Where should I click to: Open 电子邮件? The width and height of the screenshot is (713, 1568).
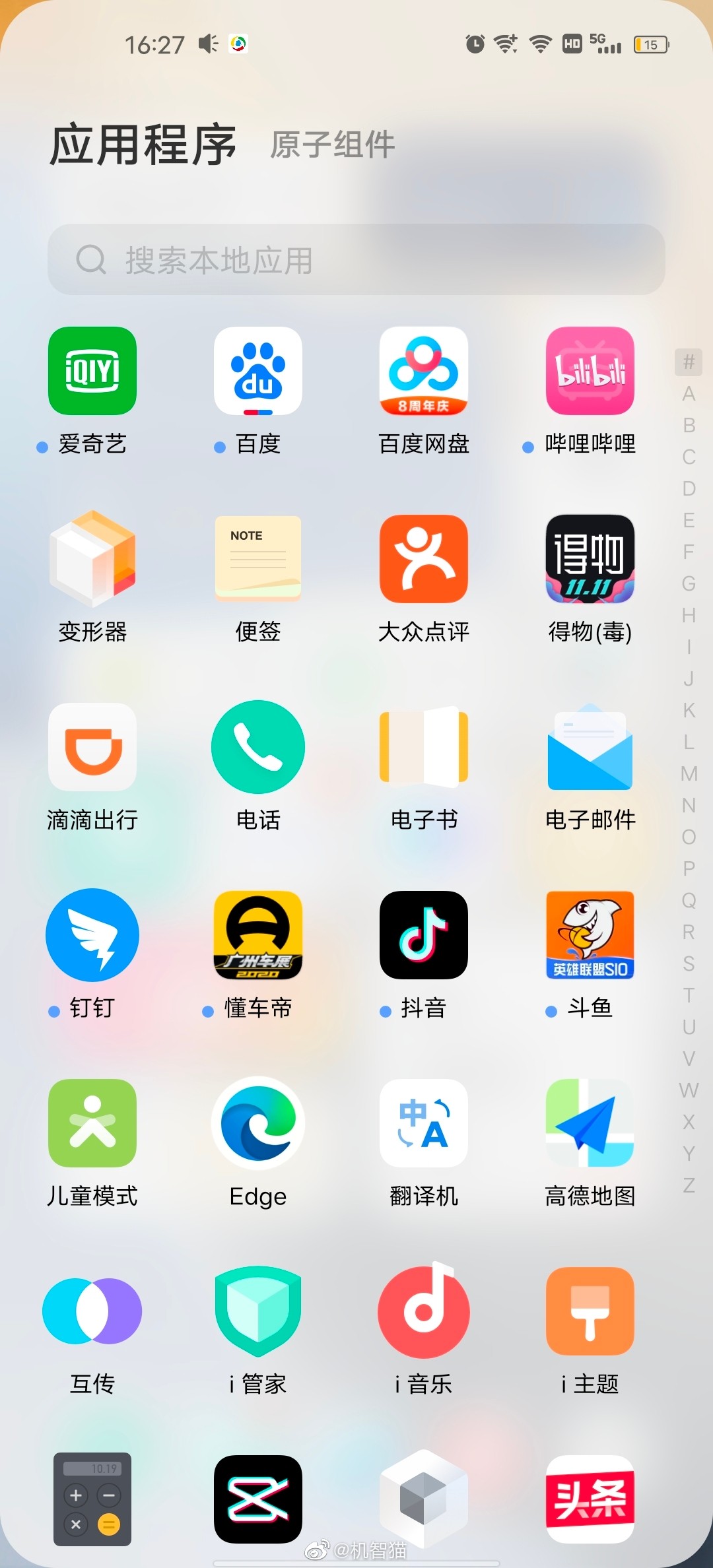pyautogui.click(x=590, y=747)
